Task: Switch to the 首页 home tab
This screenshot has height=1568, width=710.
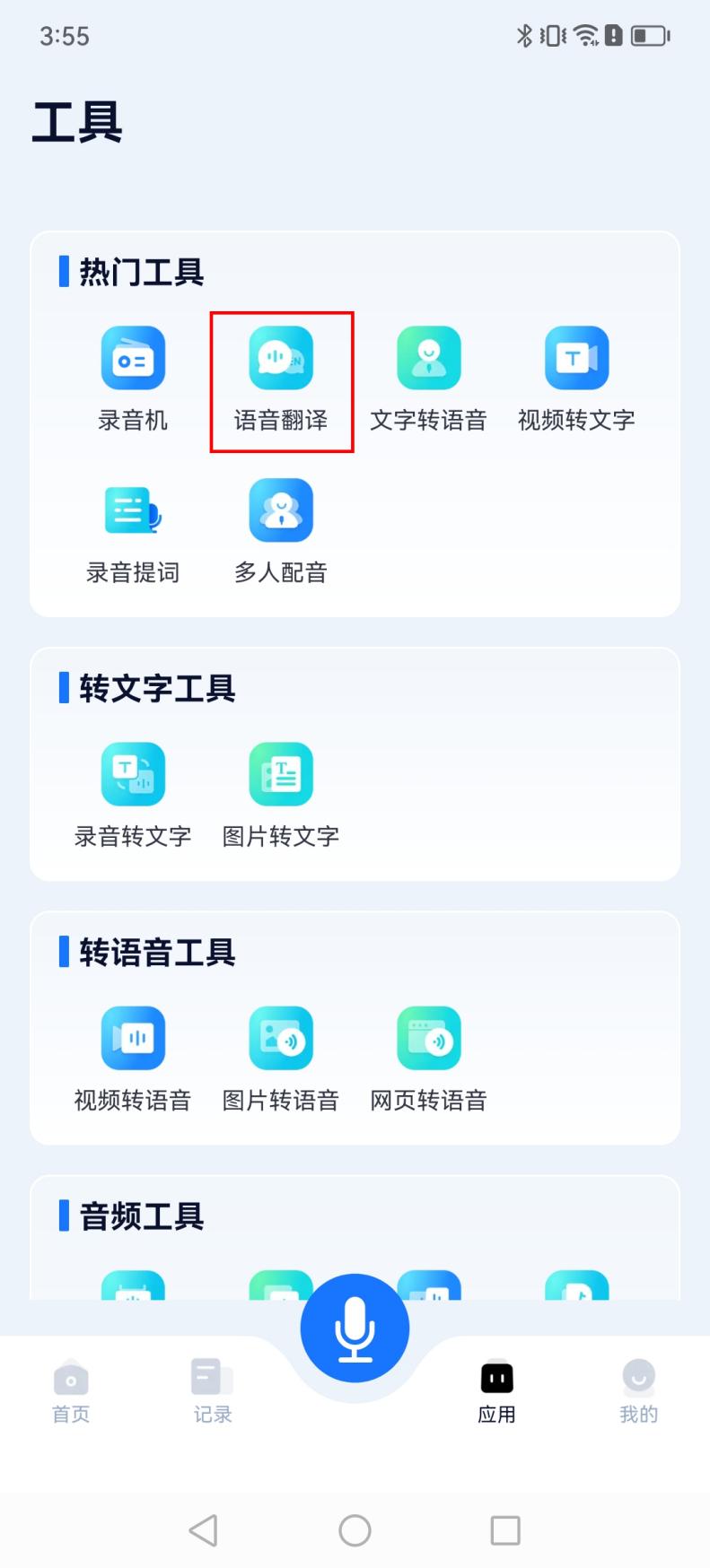Action: coord(71,1390)
